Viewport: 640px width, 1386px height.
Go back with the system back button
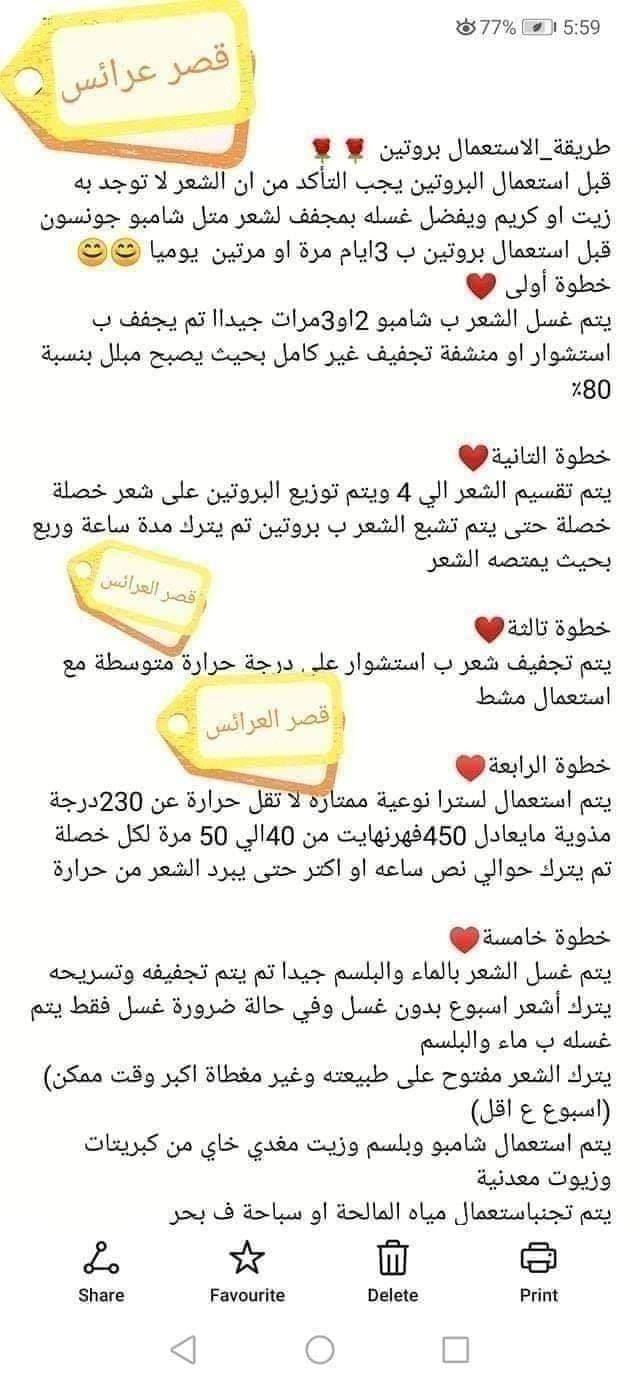coord(183,1350)
